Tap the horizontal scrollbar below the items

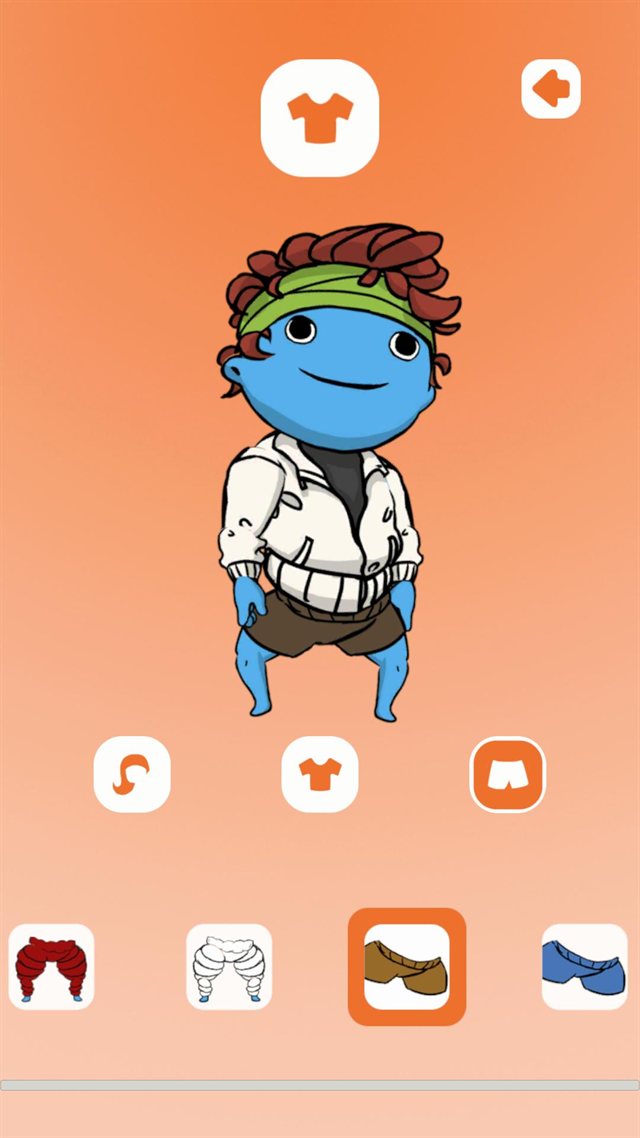pos(320,1085)
